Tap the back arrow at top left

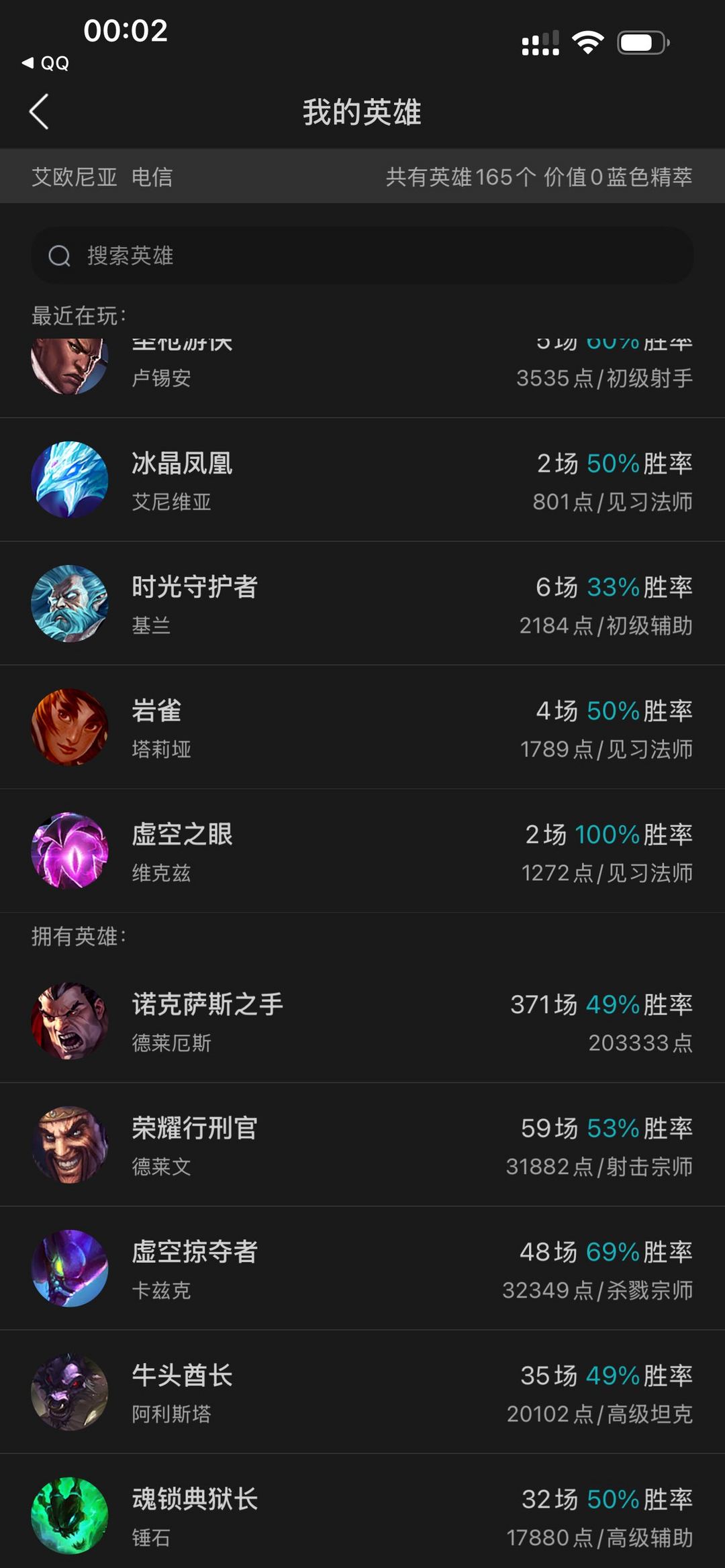point(38,112)
